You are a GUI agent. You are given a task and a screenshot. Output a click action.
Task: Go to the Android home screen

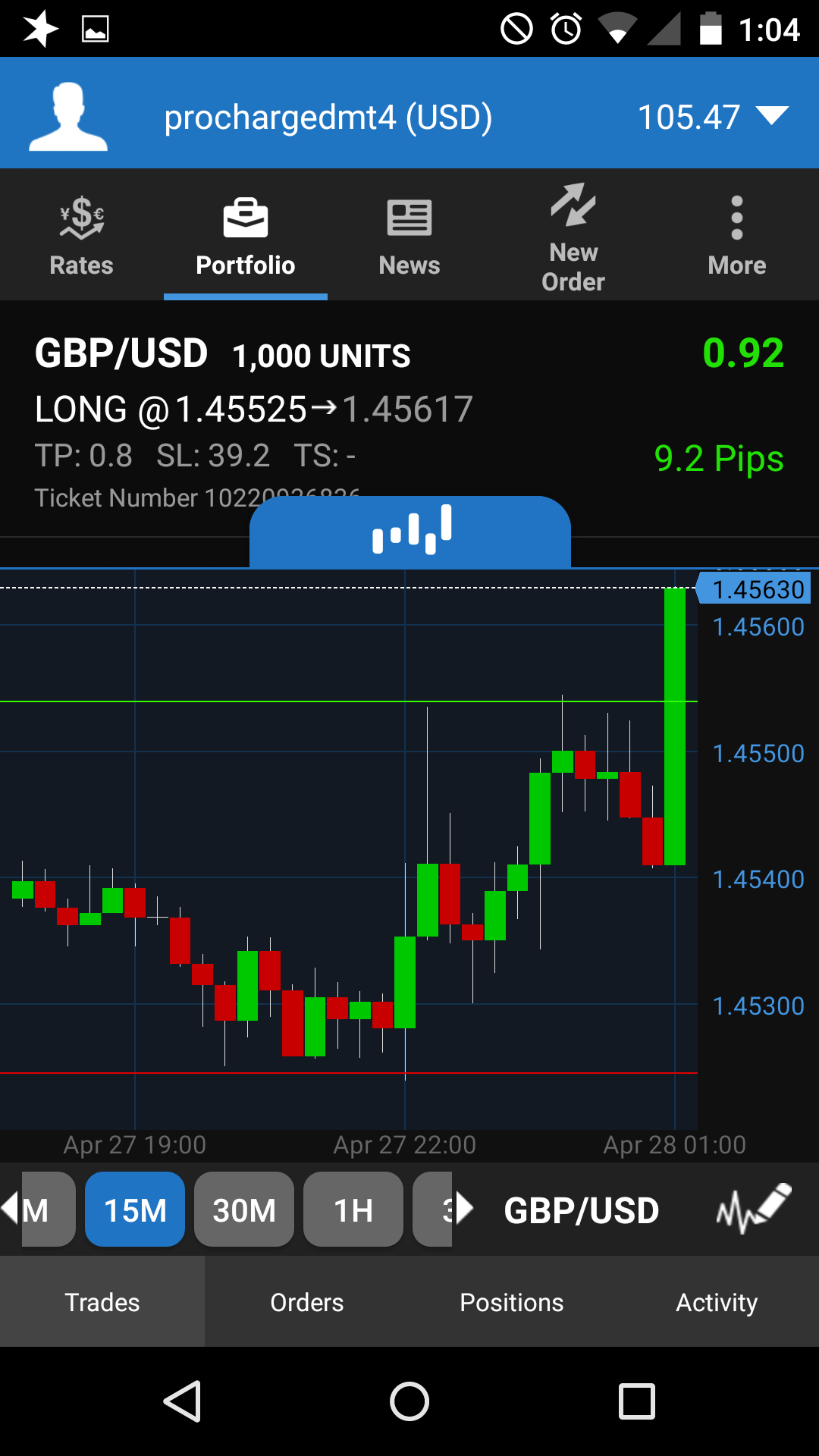(409, 1401)
